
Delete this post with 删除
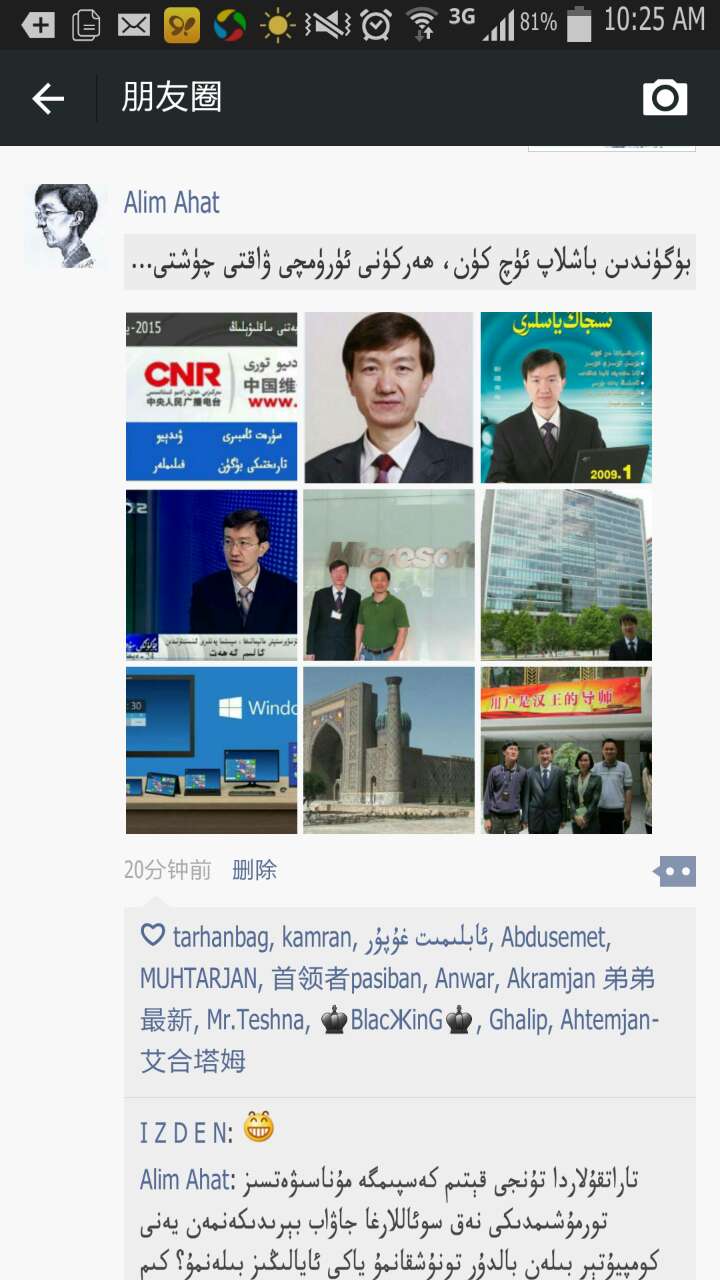click(x=254, y=870)
